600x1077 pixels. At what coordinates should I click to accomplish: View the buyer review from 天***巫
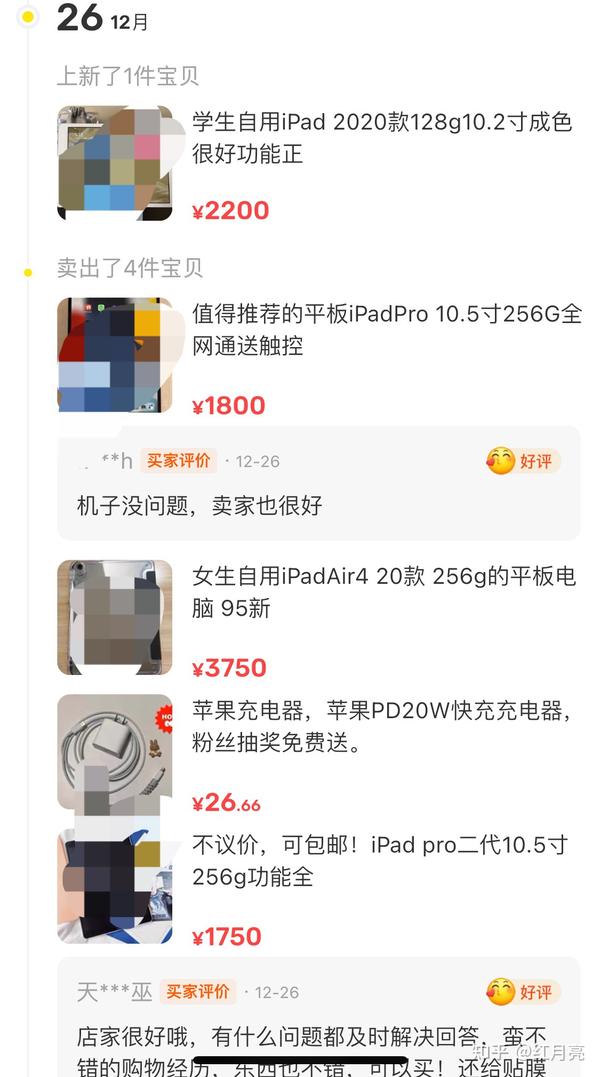319,1017
